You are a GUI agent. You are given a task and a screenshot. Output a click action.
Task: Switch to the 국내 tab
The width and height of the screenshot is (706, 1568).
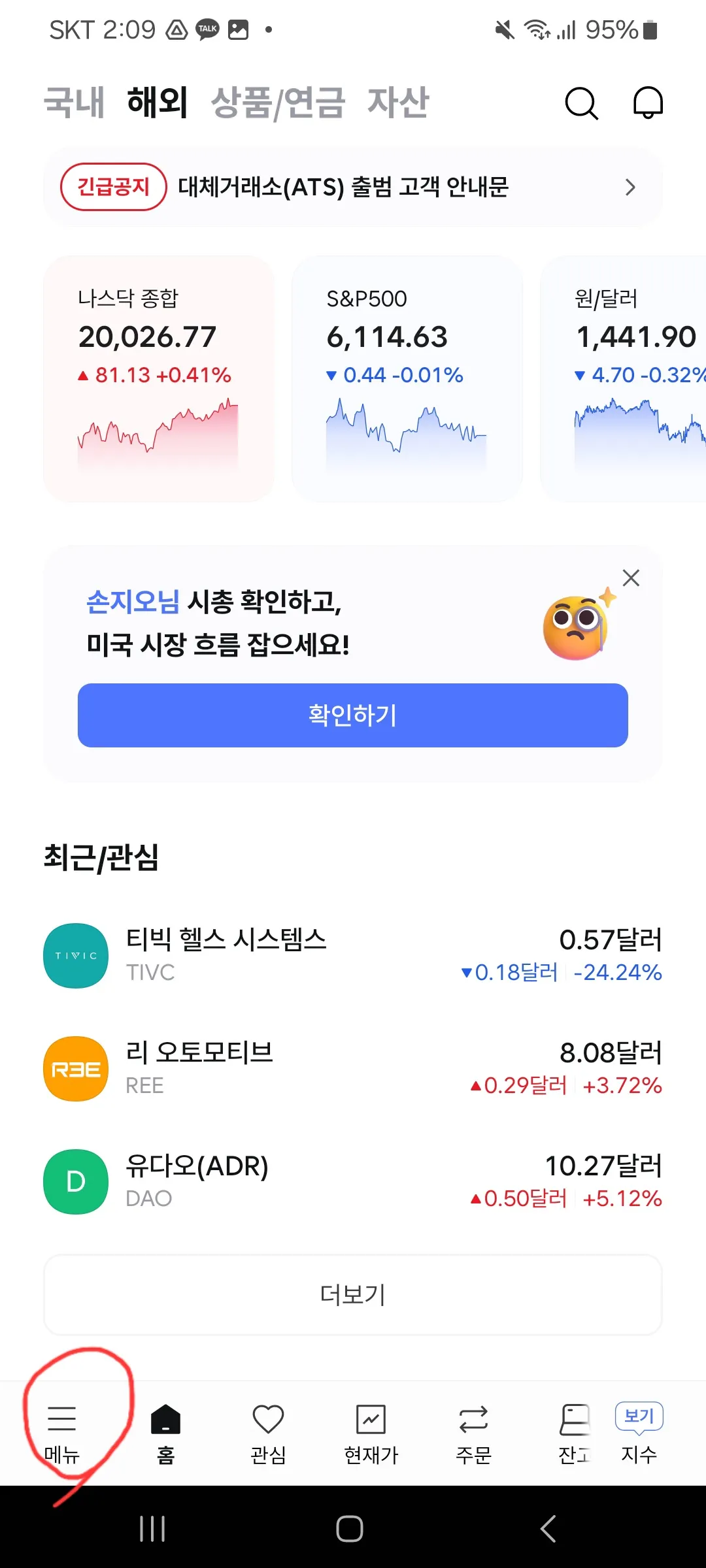(73, 101)
